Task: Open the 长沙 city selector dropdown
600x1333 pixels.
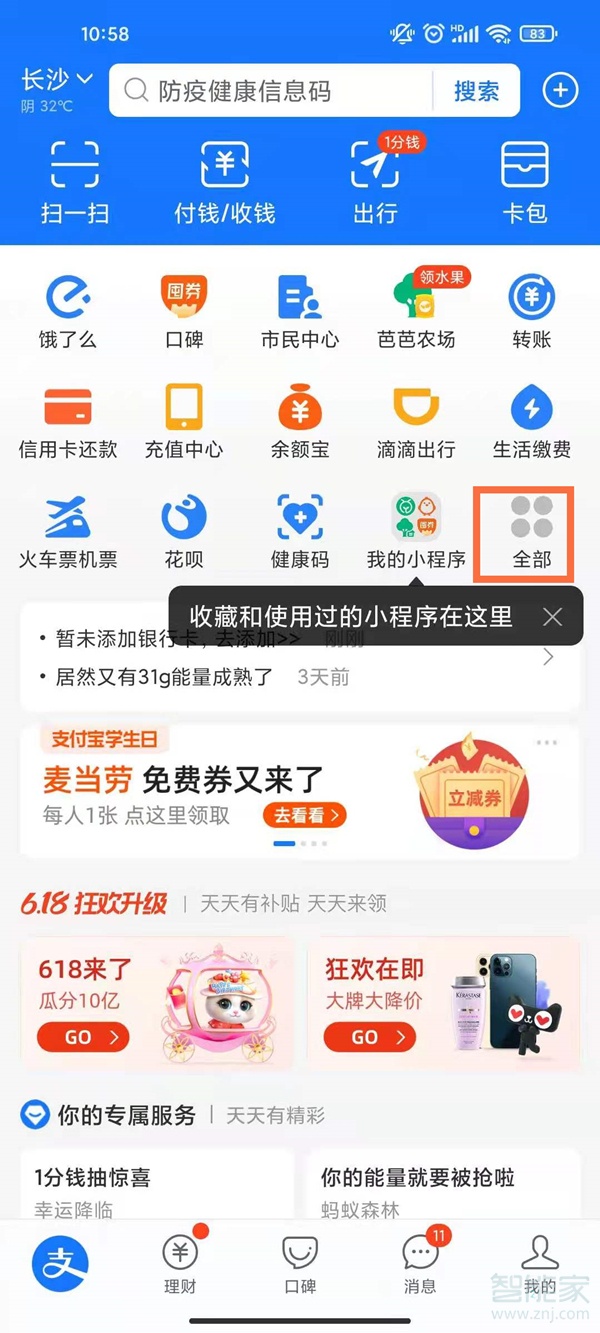Action: (x=57, y=78)
